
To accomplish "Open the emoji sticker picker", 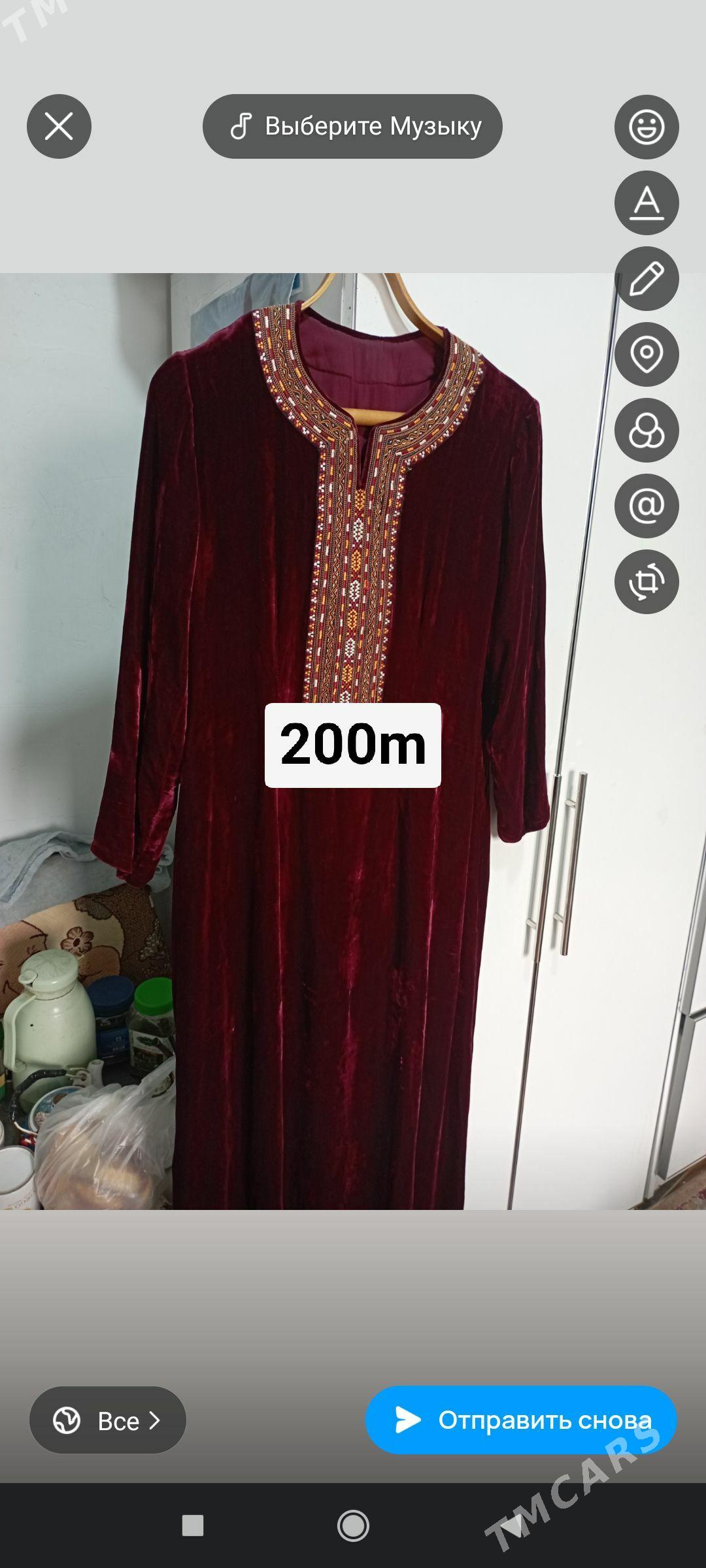I will 647,127.
